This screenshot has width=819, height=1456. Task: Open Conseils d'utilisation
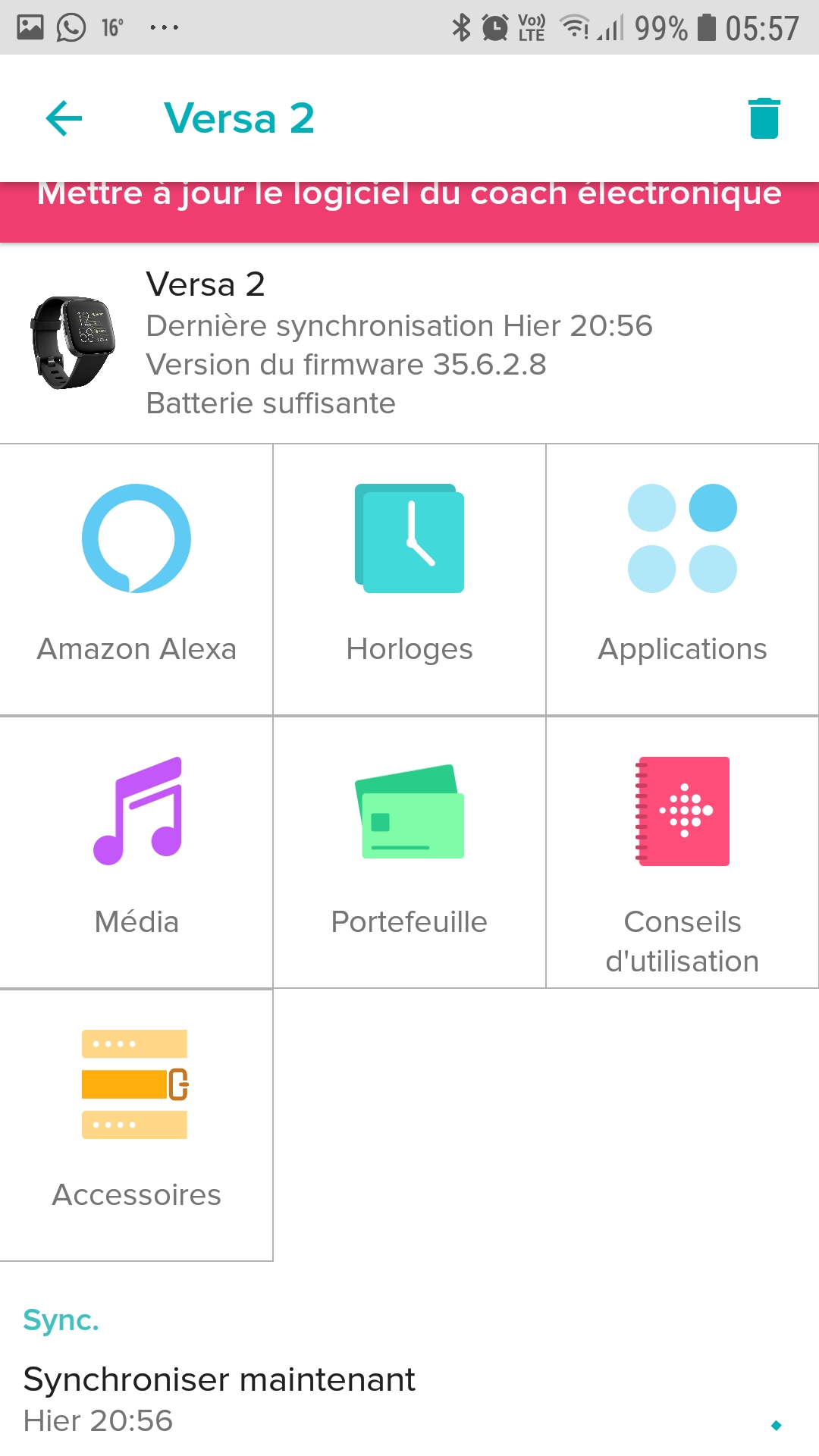pyautogui.click(x=682, y=852)
